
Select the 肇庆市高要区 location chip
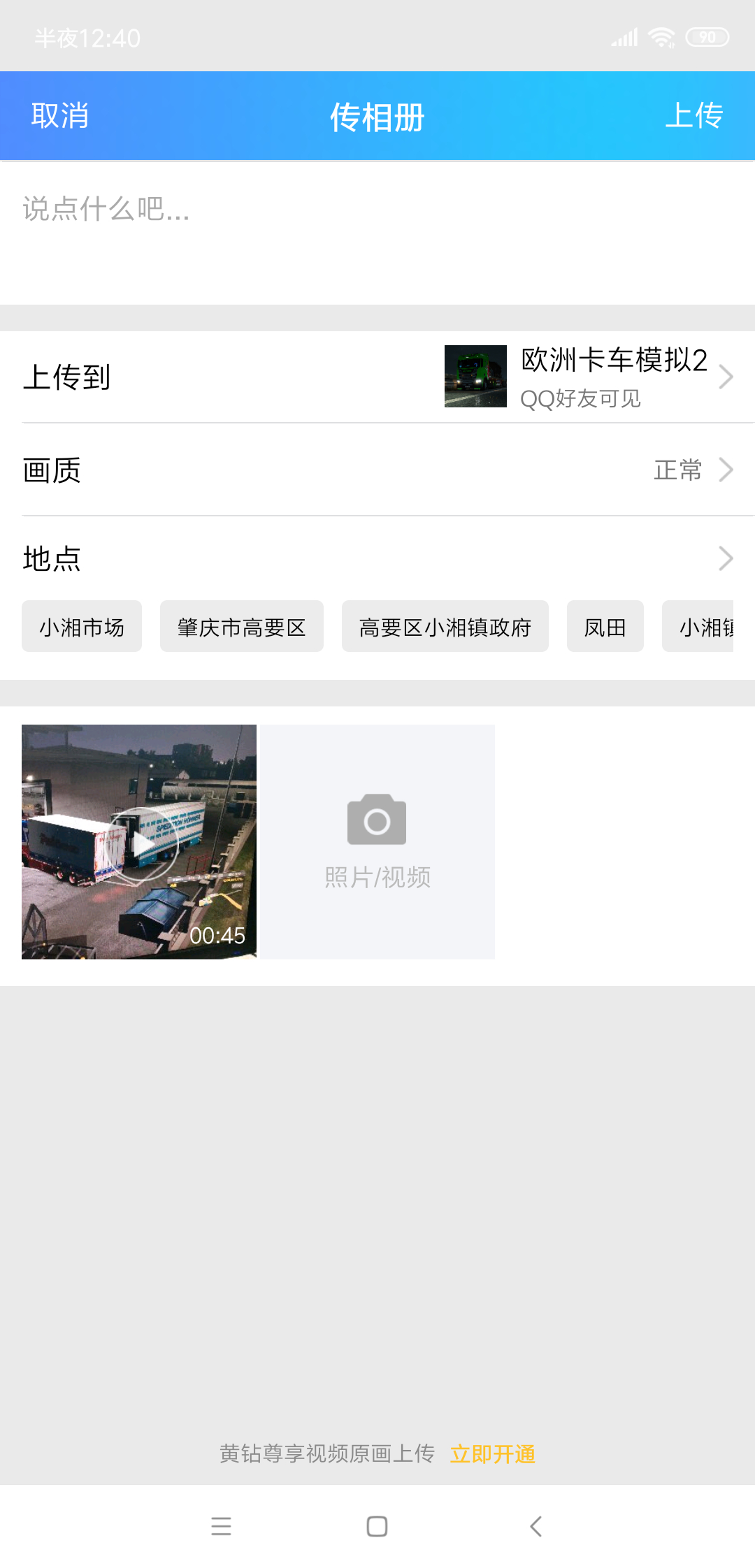coord(241,627)
